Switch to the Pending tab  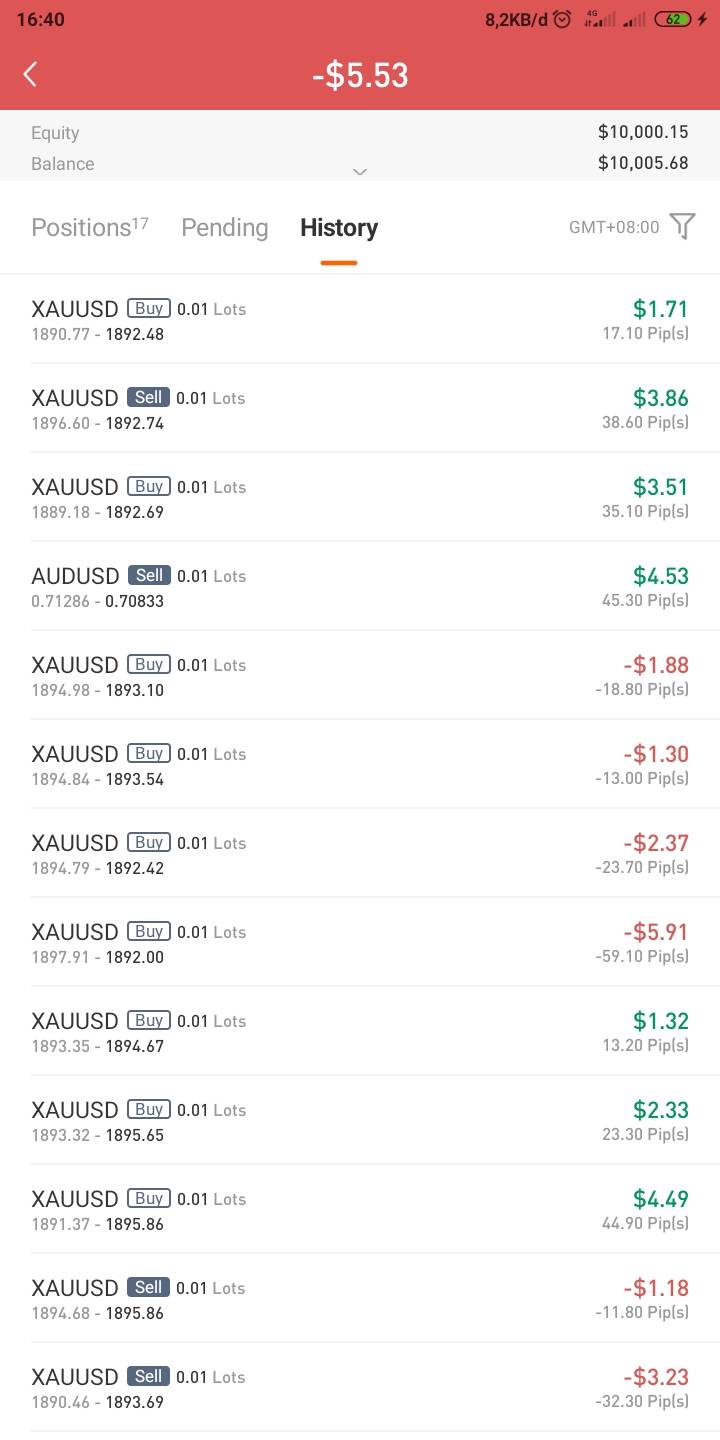point(224,227)
